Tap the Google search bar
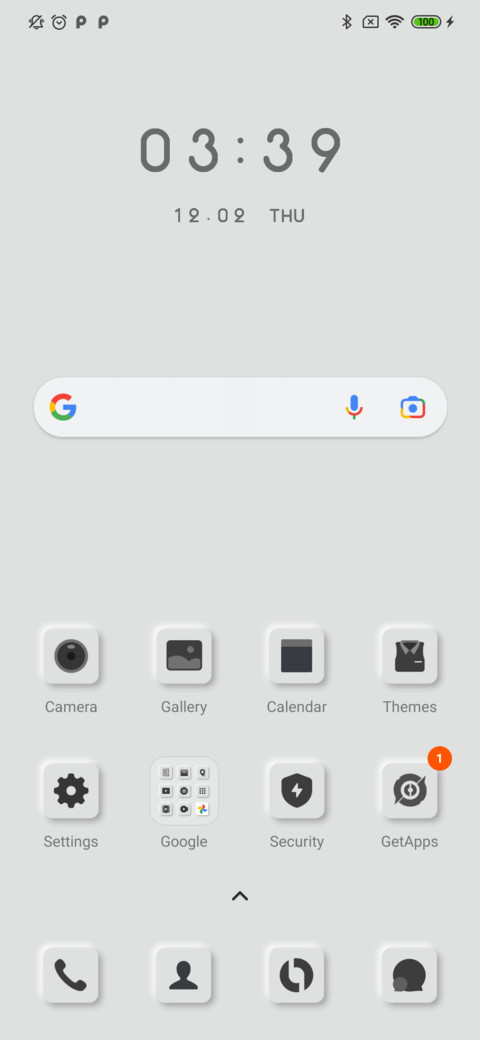The height and width of the screenshot is (1040, 480). coord(240,407)
